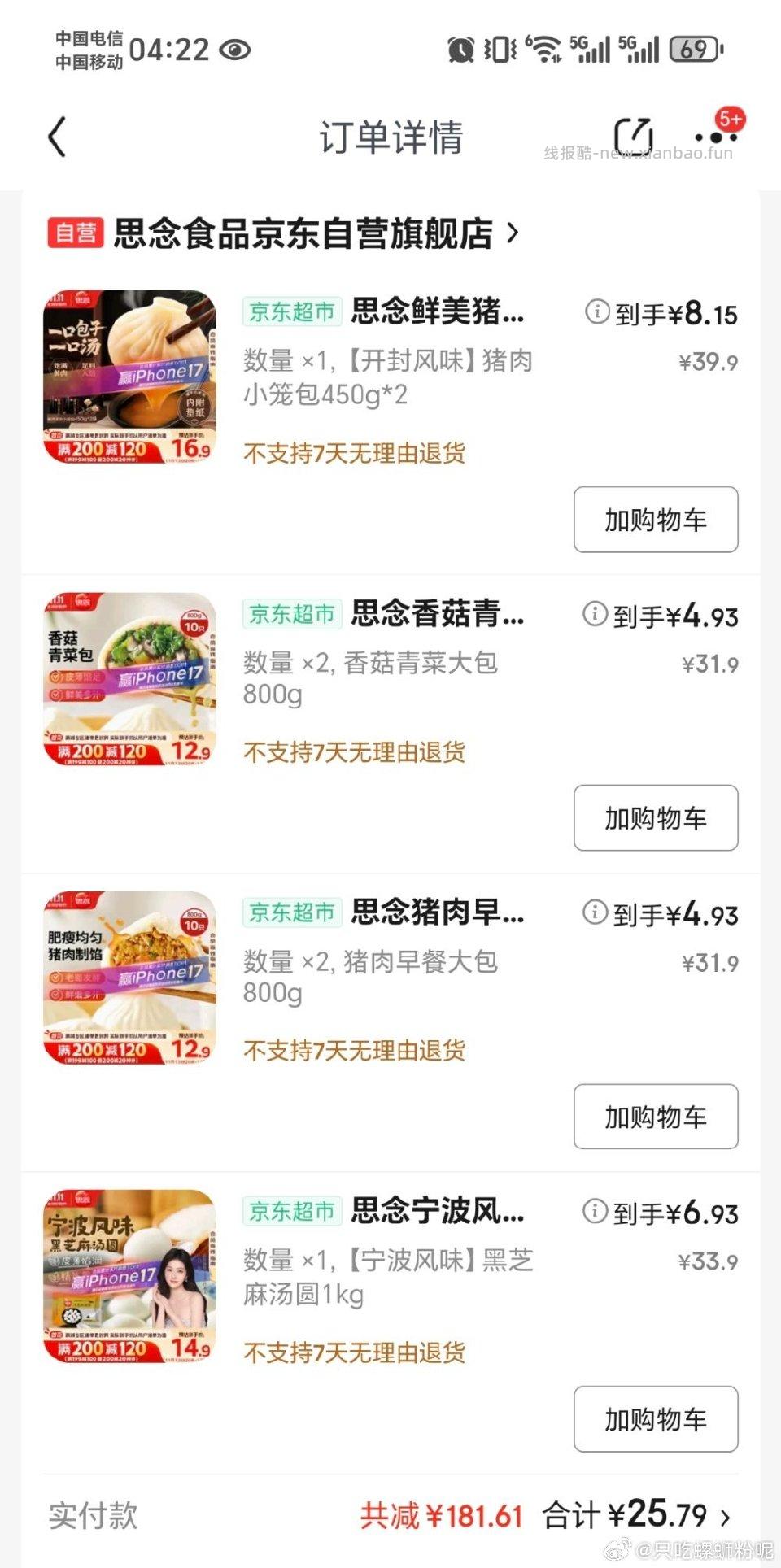
Task: Open the 宁波风味 black sesame product thumbnail
Action: pyautogui.click(x=130, y=1277)
